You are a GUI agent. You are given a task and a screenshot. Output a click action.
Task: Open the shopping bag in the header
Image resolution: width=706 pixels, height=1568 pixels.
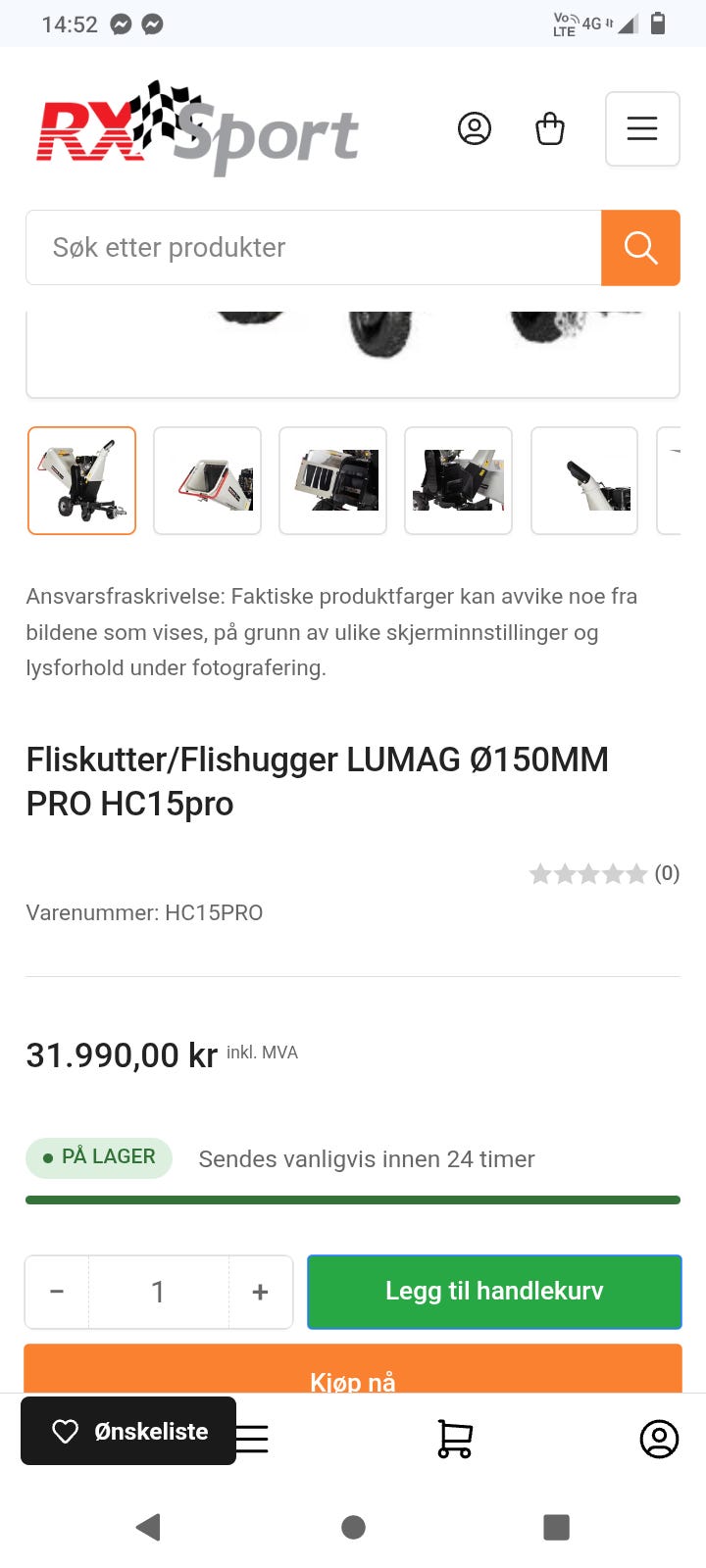[x=550, y=128]
